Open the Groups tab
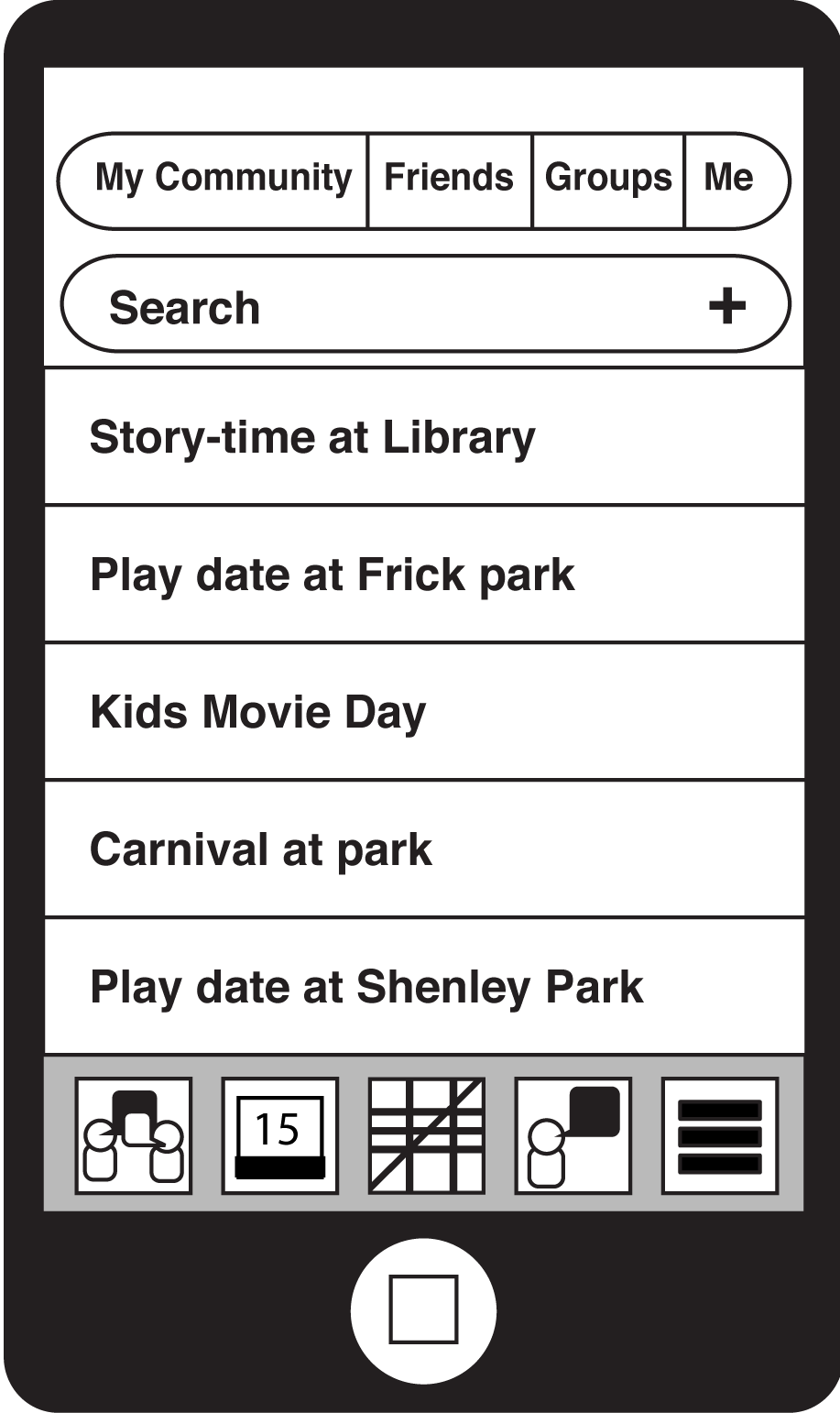The height and width of the screenshot is (1413, 840). coord(608,181)
